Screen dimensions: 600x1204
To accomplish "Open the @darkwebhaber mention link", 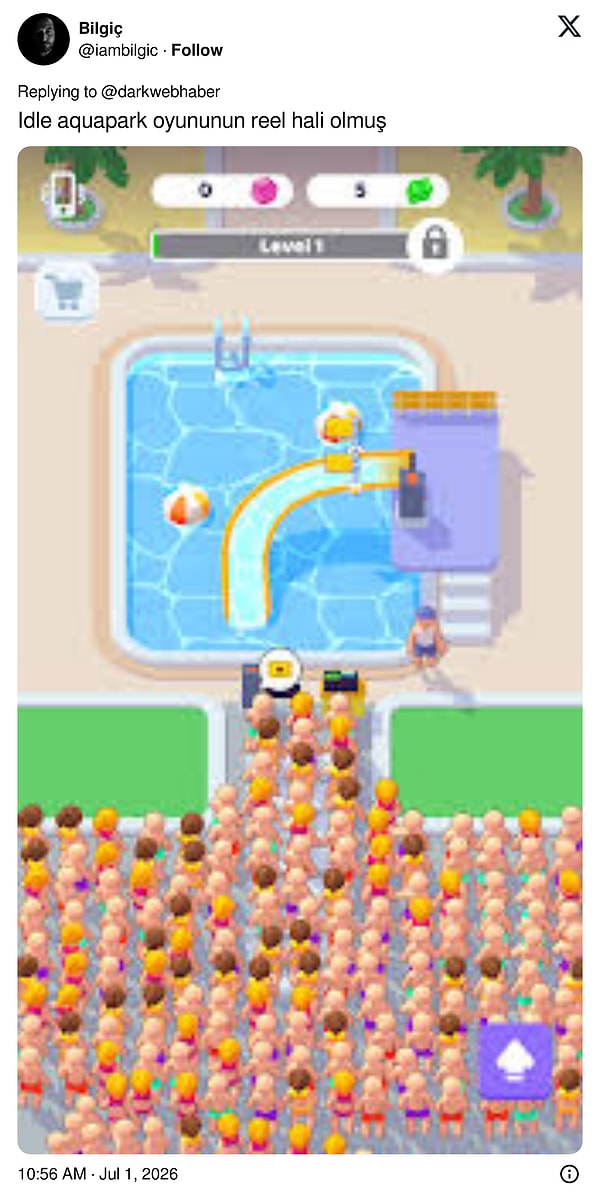I will (160, 91).
